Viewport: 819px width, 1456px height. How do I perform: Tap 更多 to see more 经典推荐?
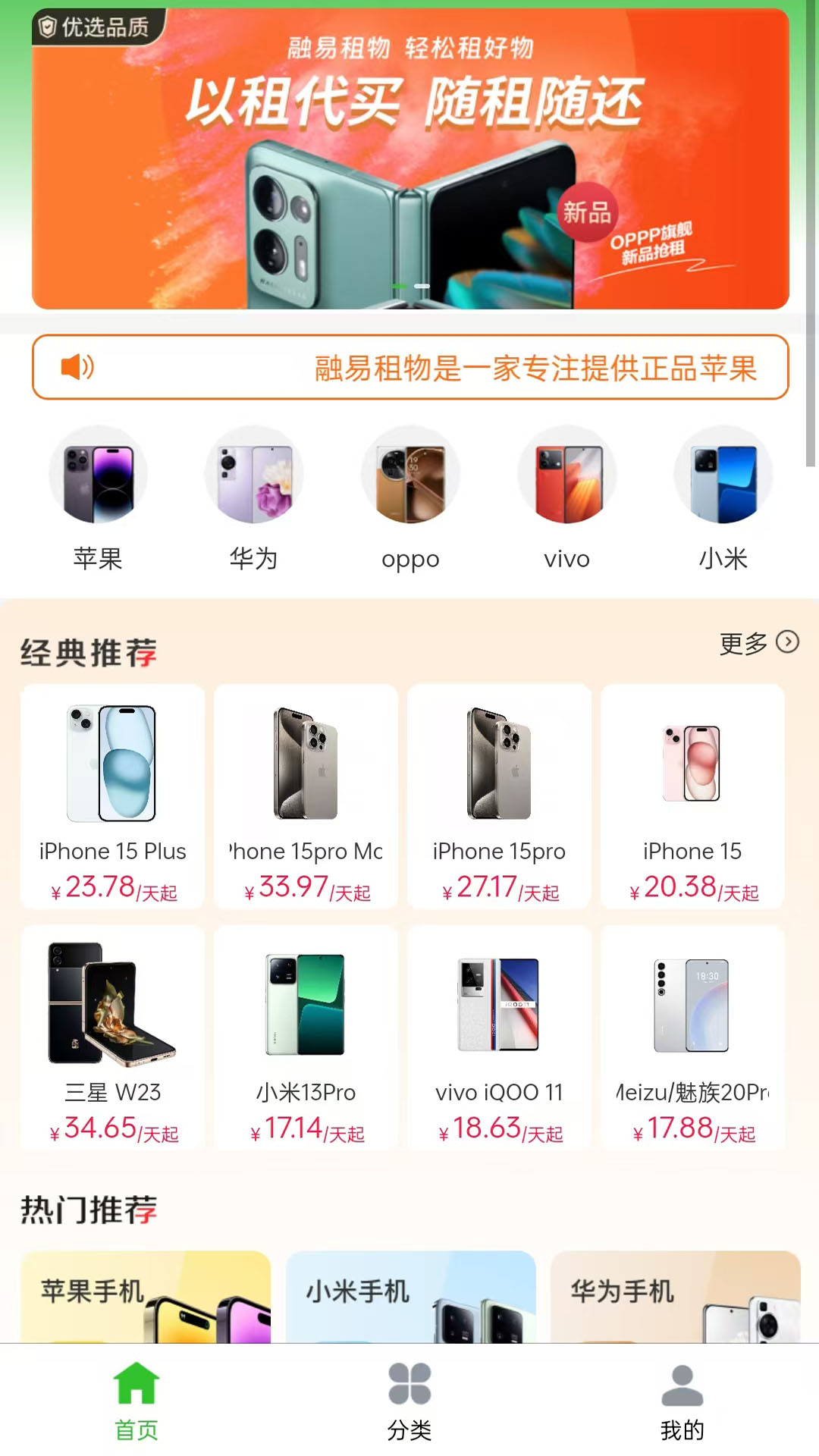click(x=758, y=643)
